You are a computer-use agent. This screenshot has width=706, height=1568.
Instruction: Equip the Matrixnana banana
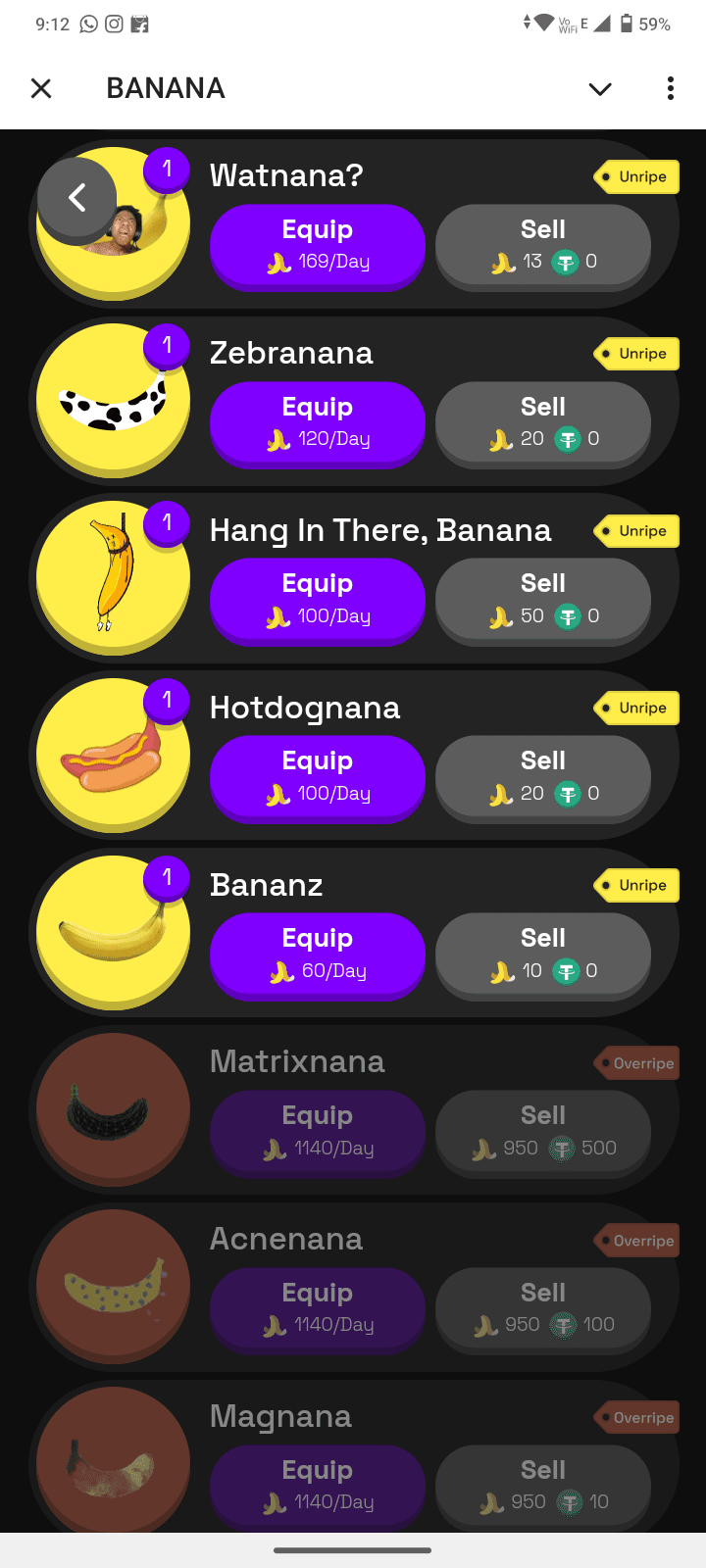[318, 1131]
